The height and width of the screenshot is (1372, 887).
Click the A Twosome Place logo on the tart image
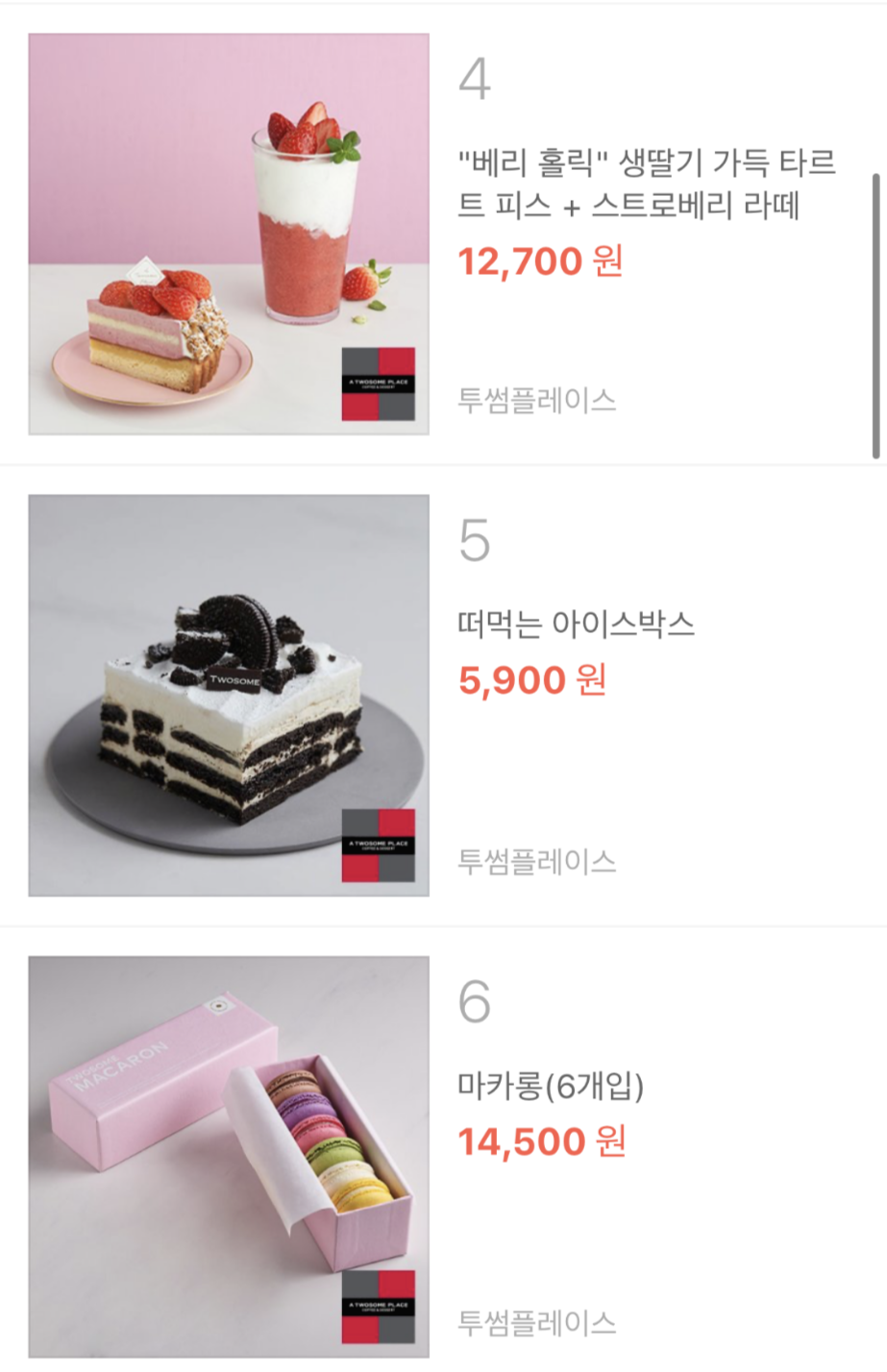[379, 385]
